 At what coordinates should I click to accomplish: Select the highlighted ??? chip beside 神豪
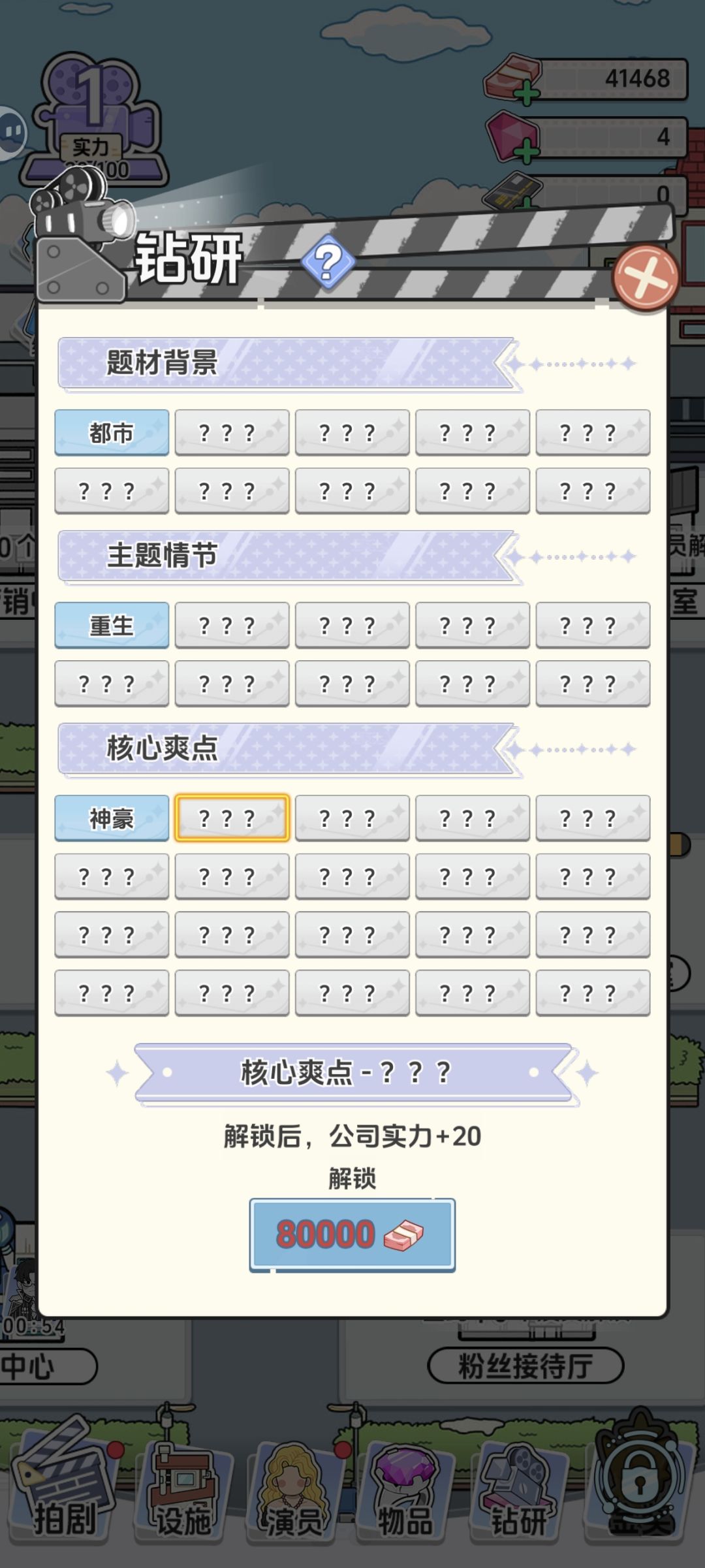232,818
